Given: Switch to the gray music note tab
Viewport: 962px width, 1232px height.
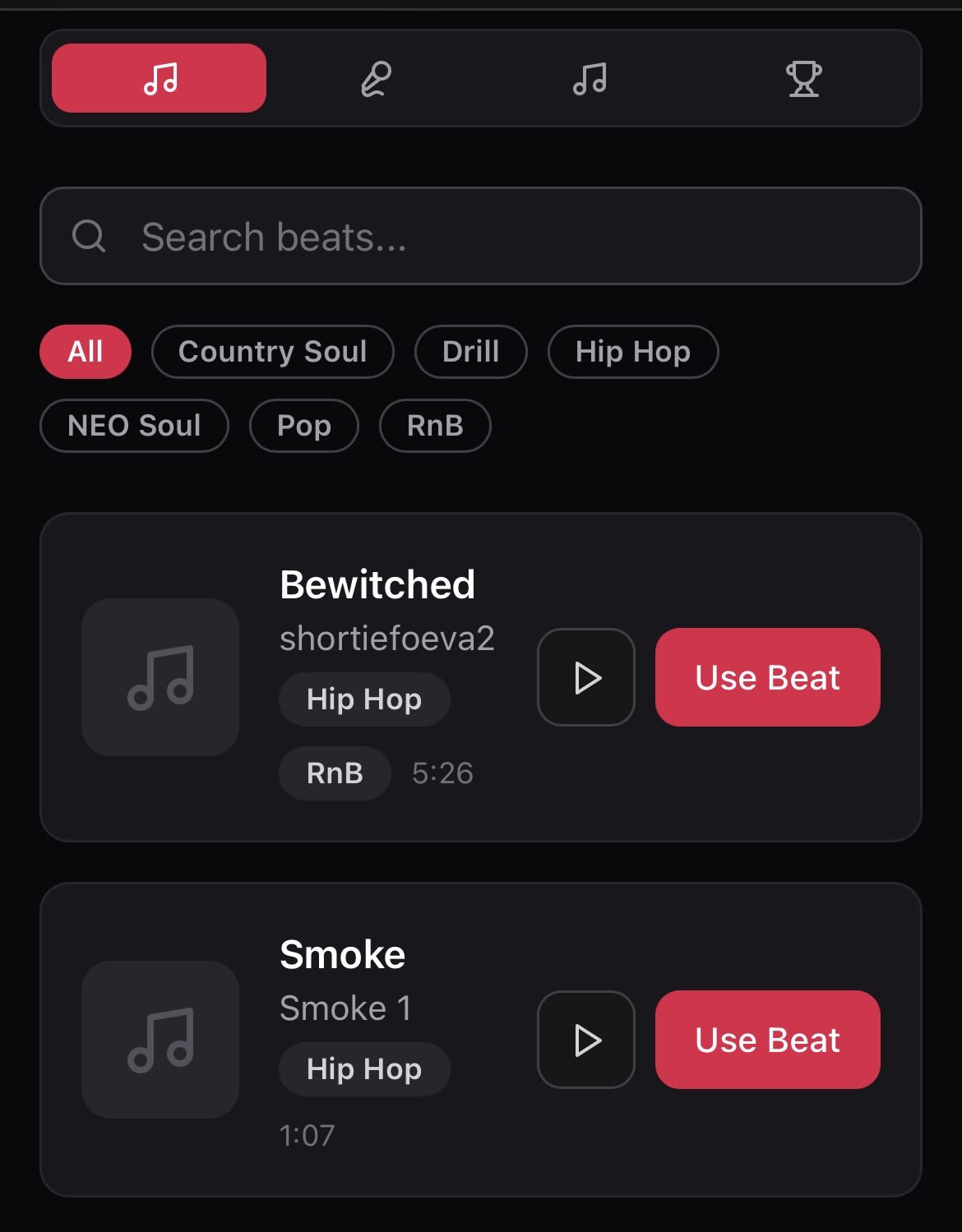Looking at the screenshot, I should click(590, 79).
